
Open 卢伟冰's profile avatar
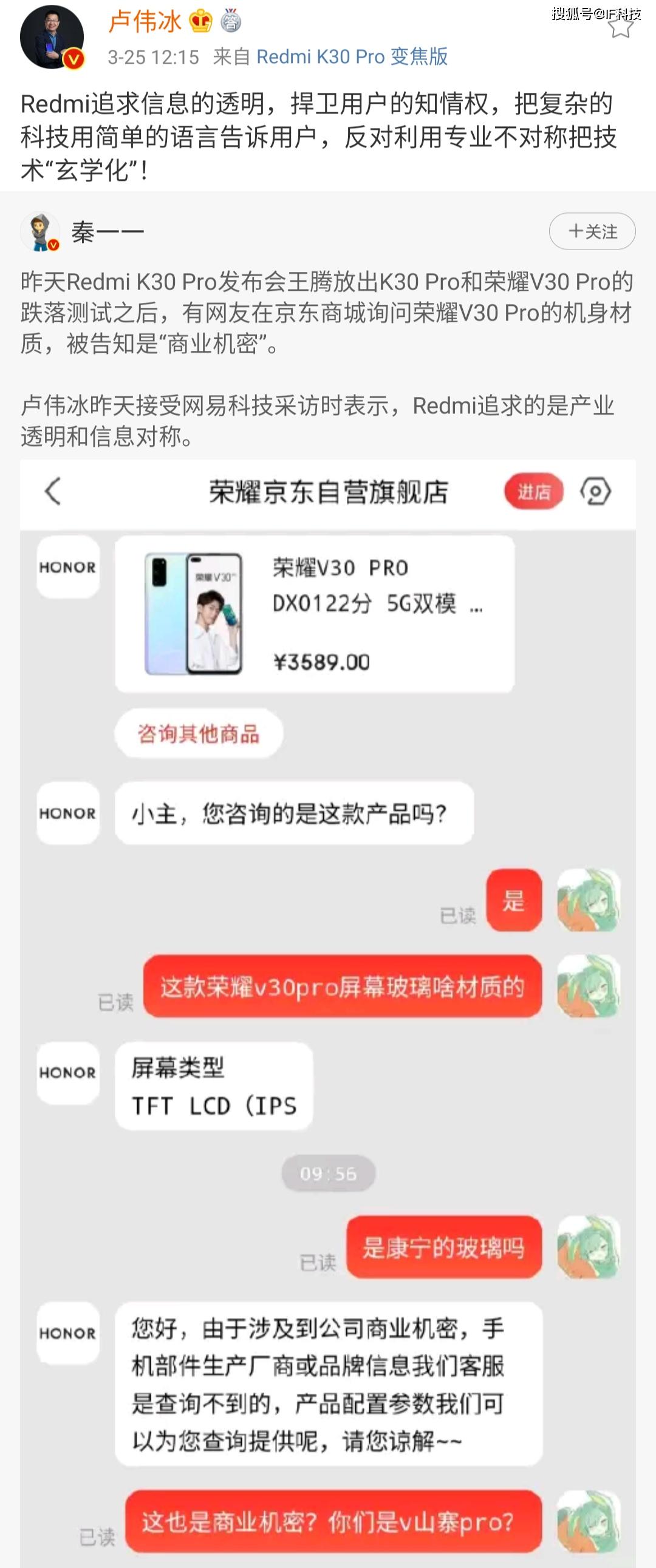[52, 38]
